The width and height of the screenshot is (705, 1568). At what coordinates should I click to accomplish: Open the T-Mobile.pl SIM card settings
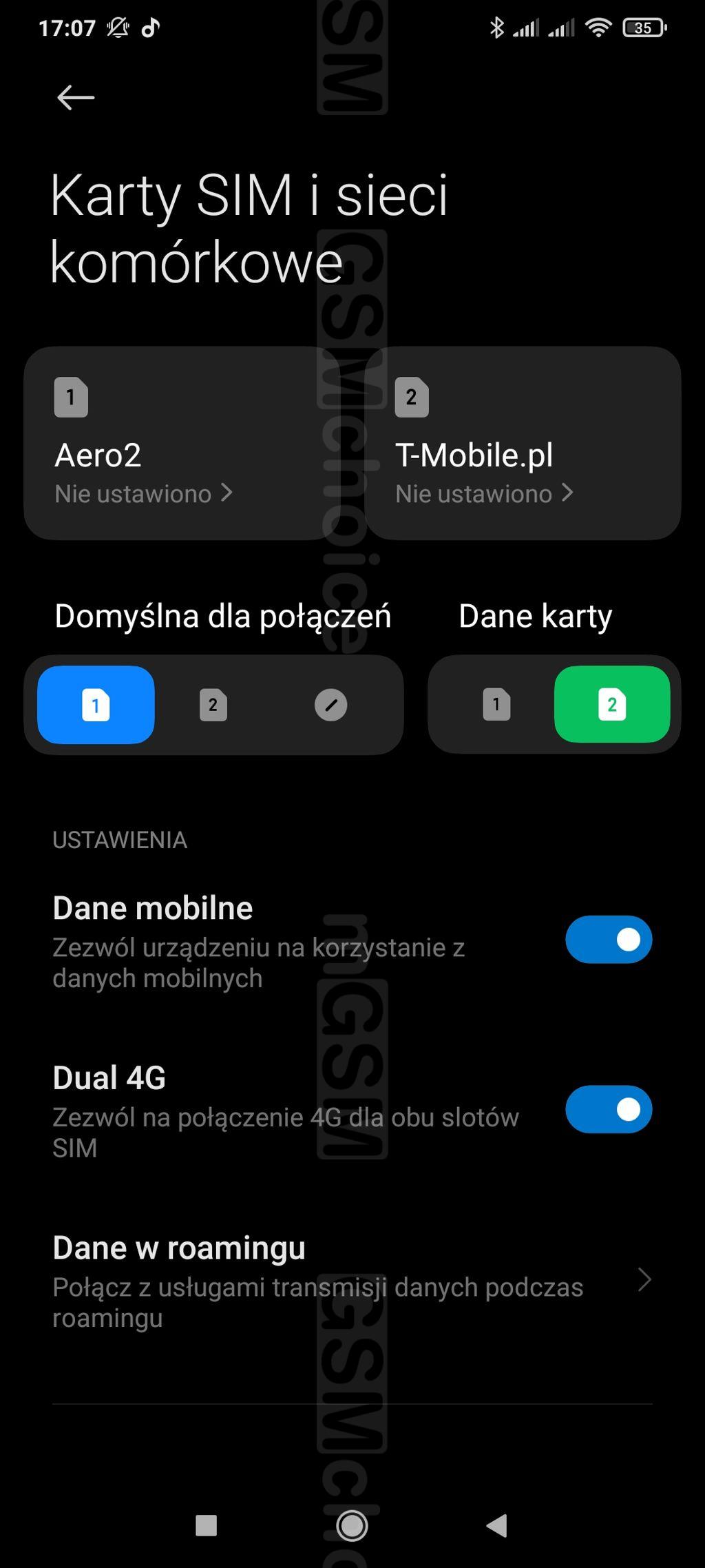pos(523,443)
